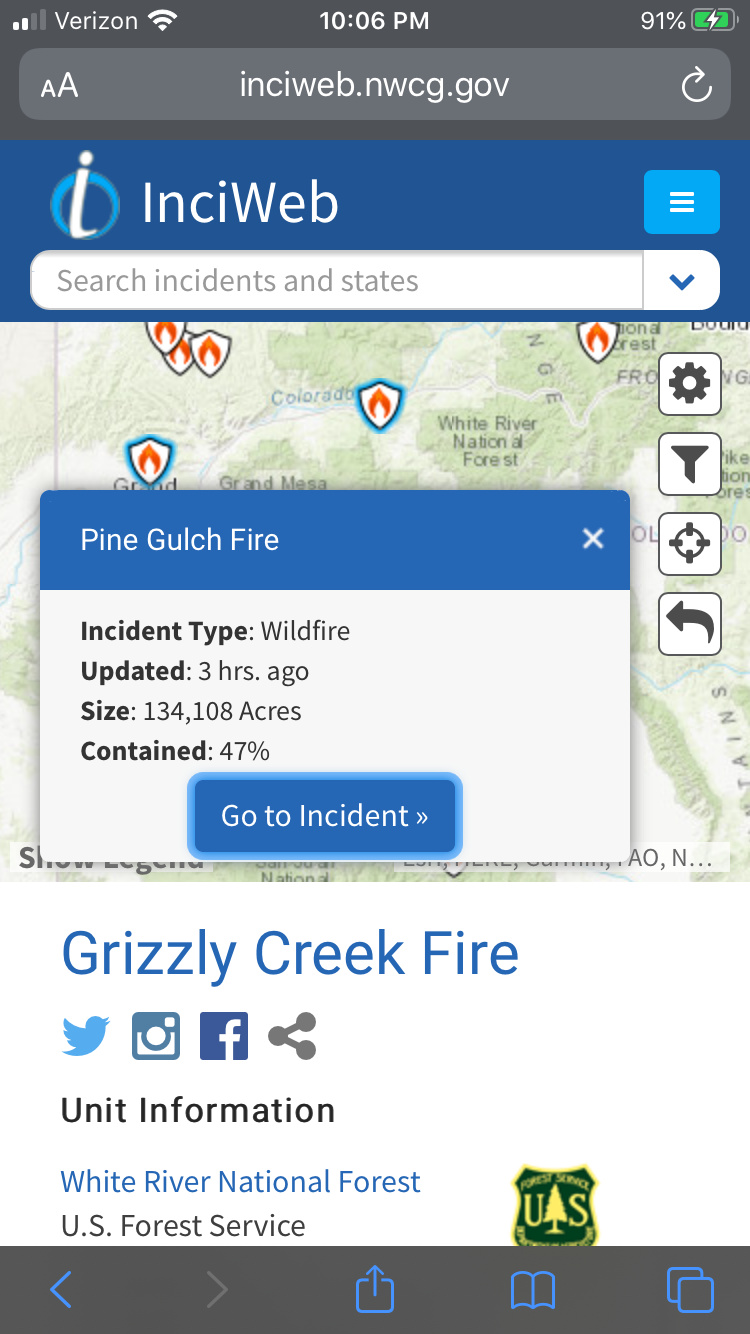Close the Pine Gulch Fire popup
750x1334 pixels.
click(593, 539)
